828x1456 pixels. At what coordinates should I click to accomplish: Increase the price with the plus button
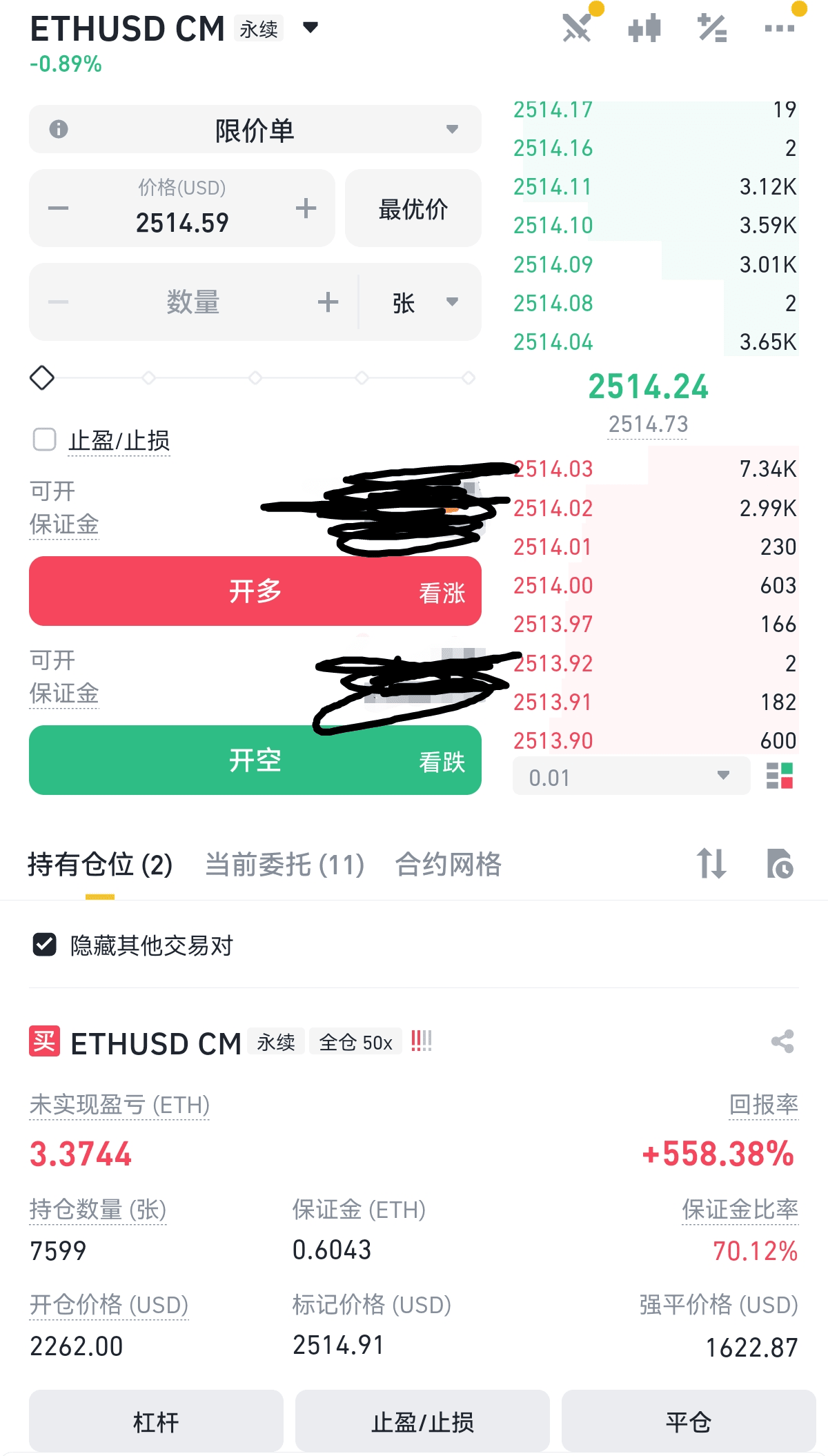point(306,208)
